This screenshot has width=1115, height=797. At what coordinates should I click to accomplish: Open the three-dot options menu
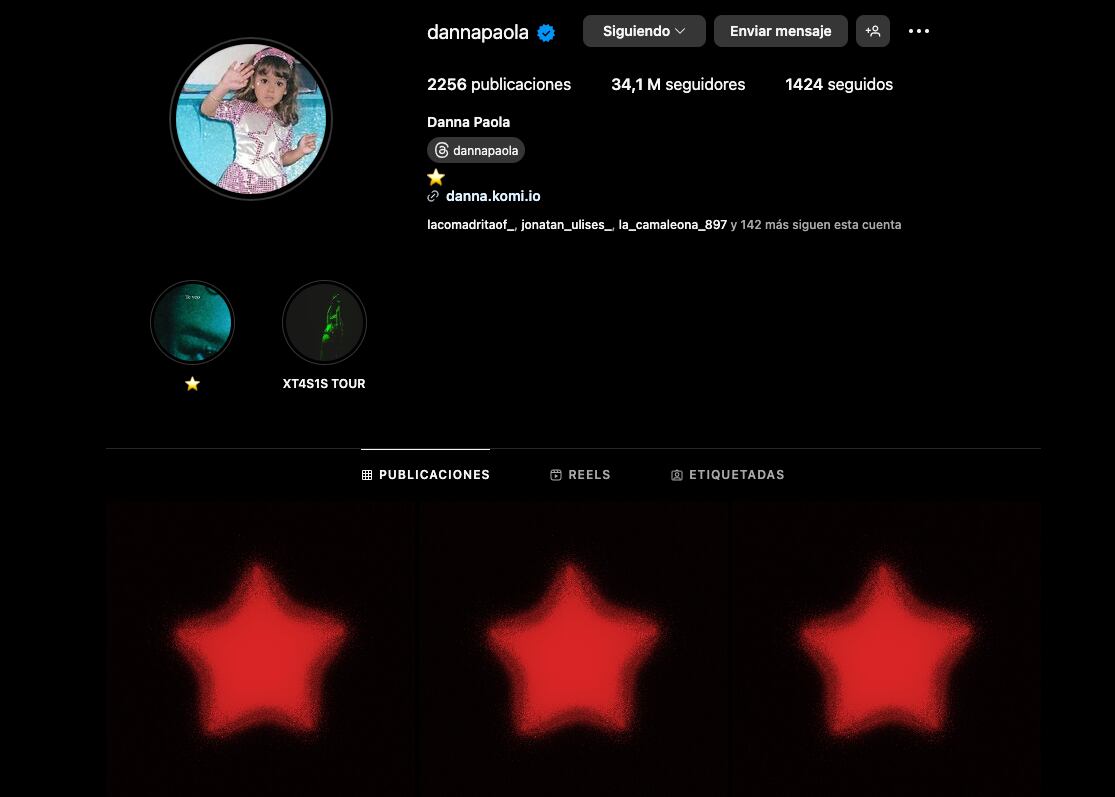pyautogui.click(x=919, y=31)
